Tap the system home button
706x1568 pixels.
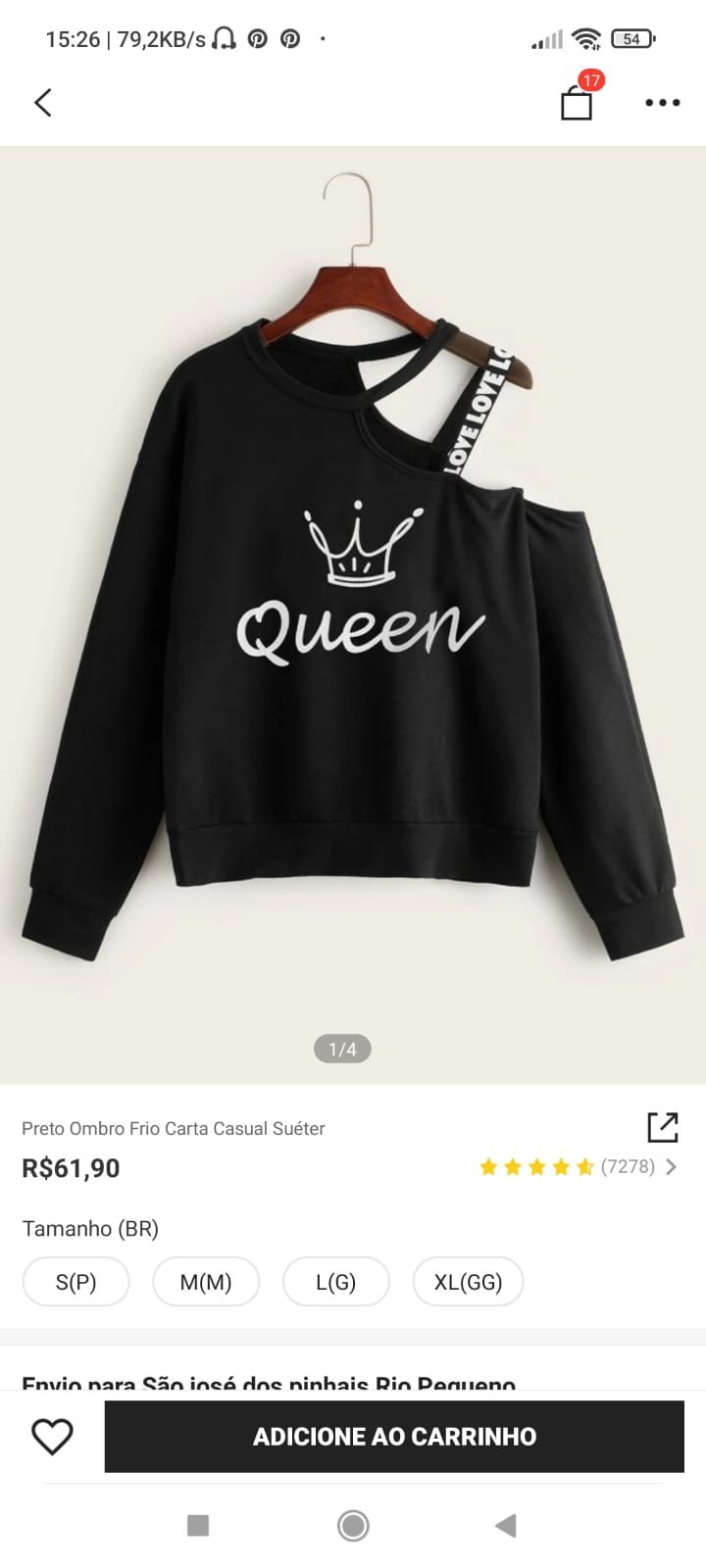click(353, 1525)
